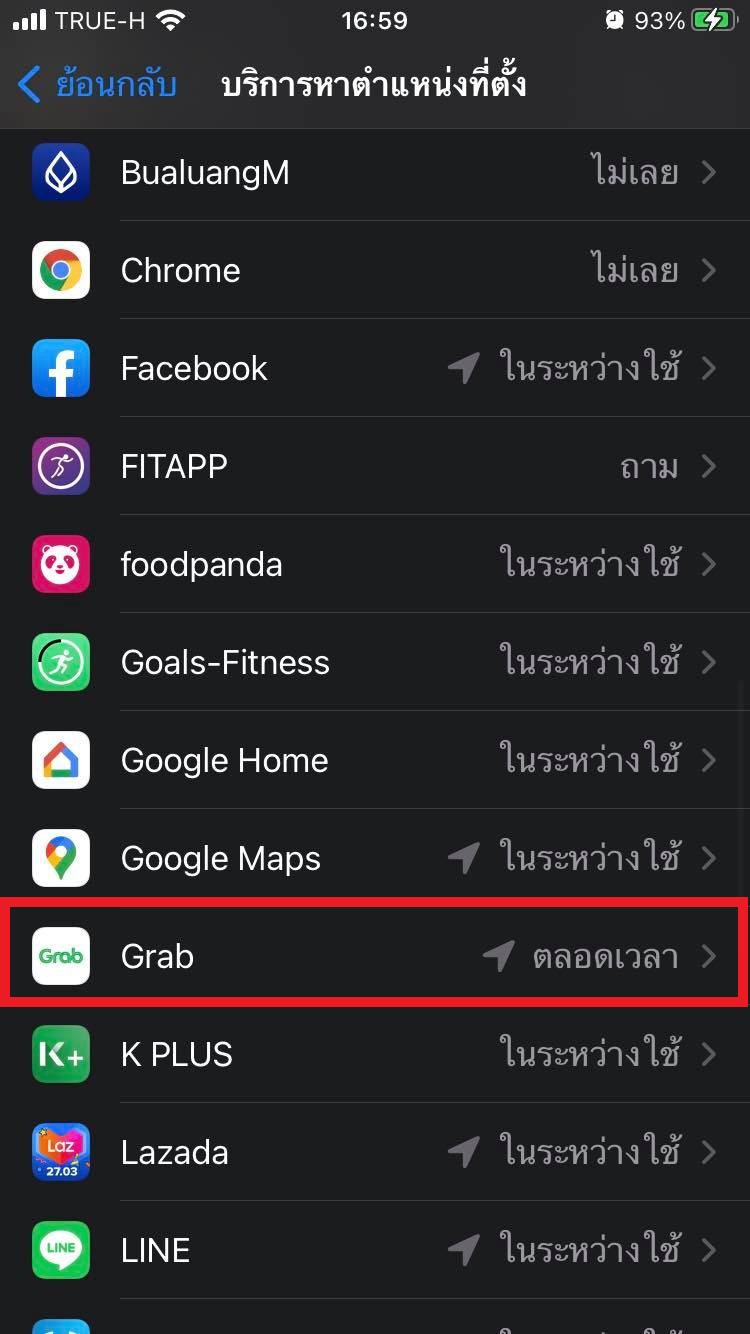Select the K PLUS row
The image size is (750, 1334).
tap(375, 1054)
